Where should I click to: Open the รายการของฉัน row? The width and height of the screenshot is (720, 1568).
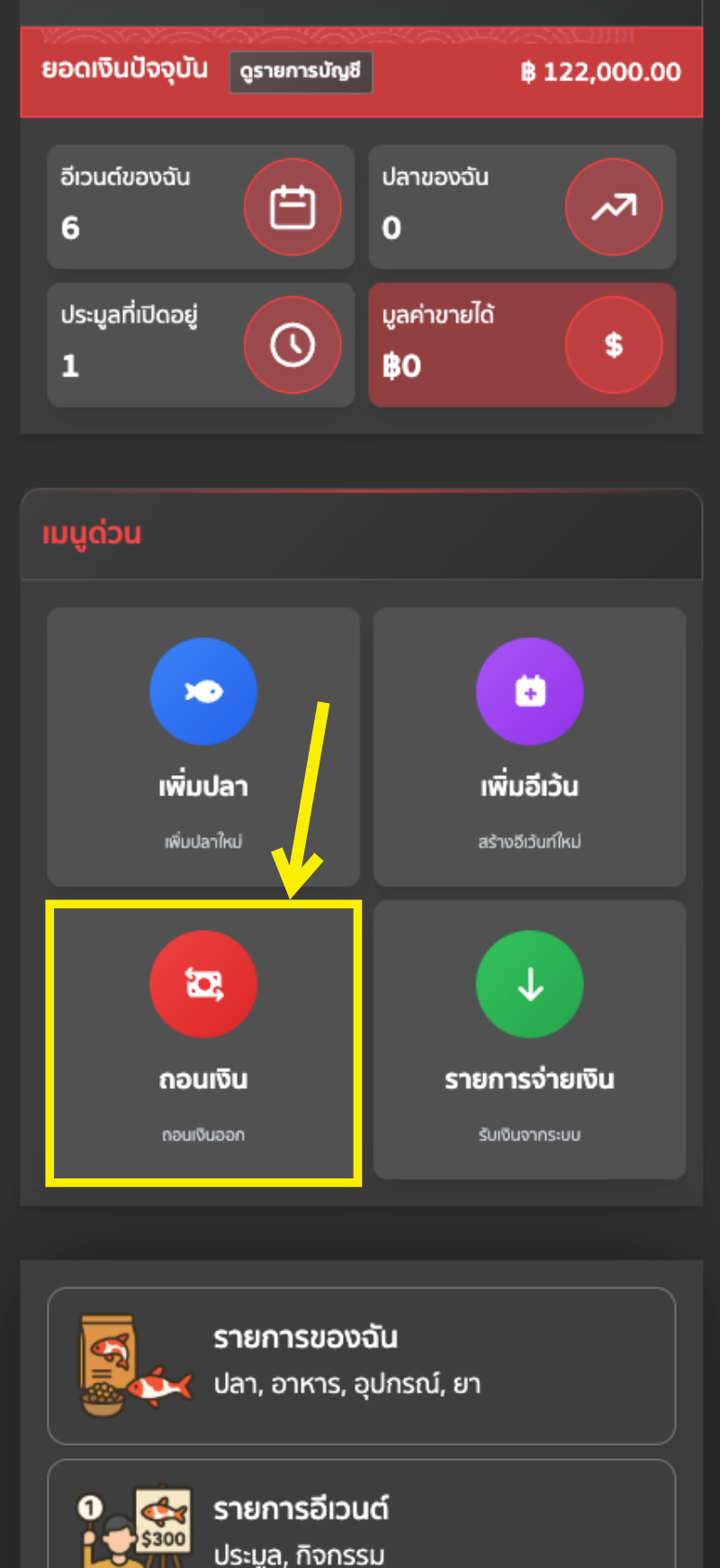(x=361, y=1365)
